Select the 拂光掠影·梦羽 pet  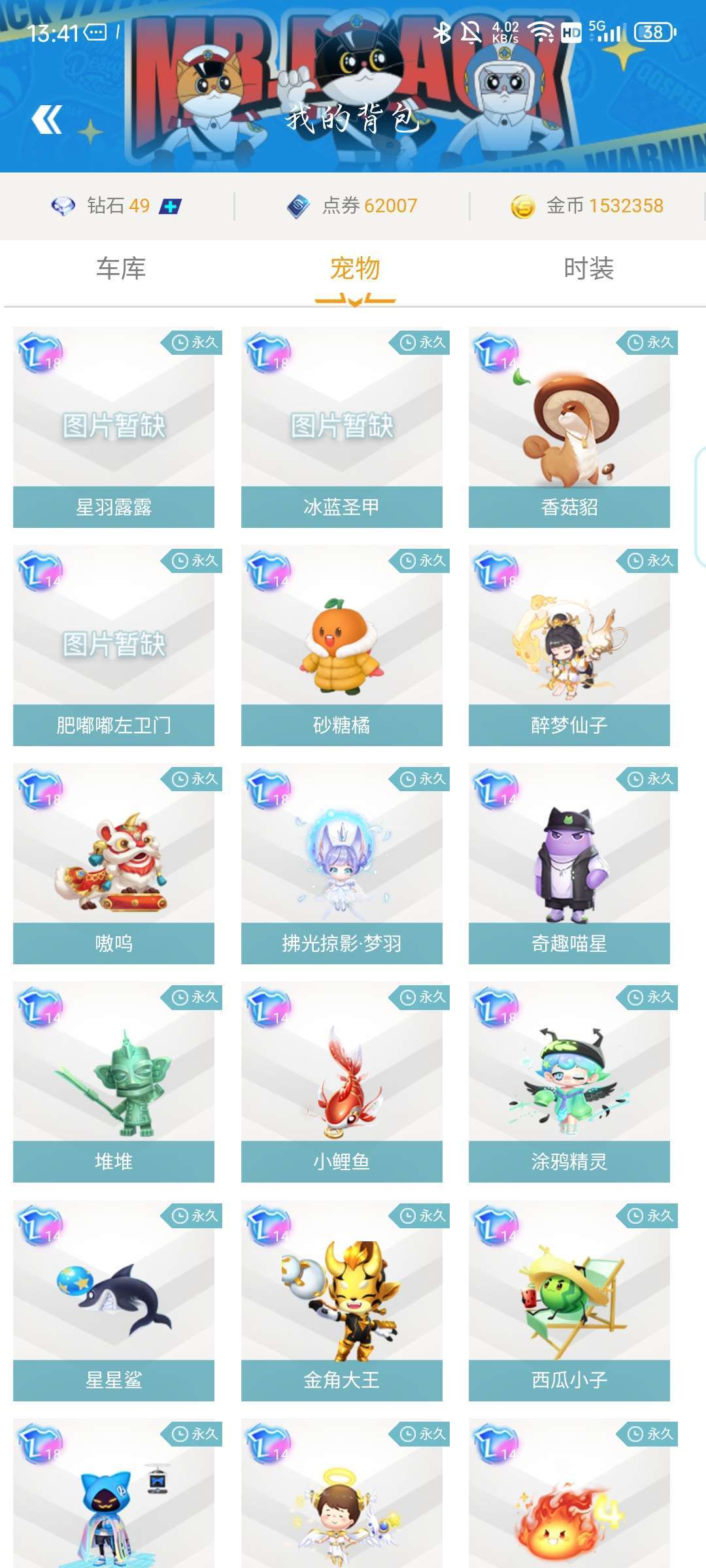tap(341, 864)
